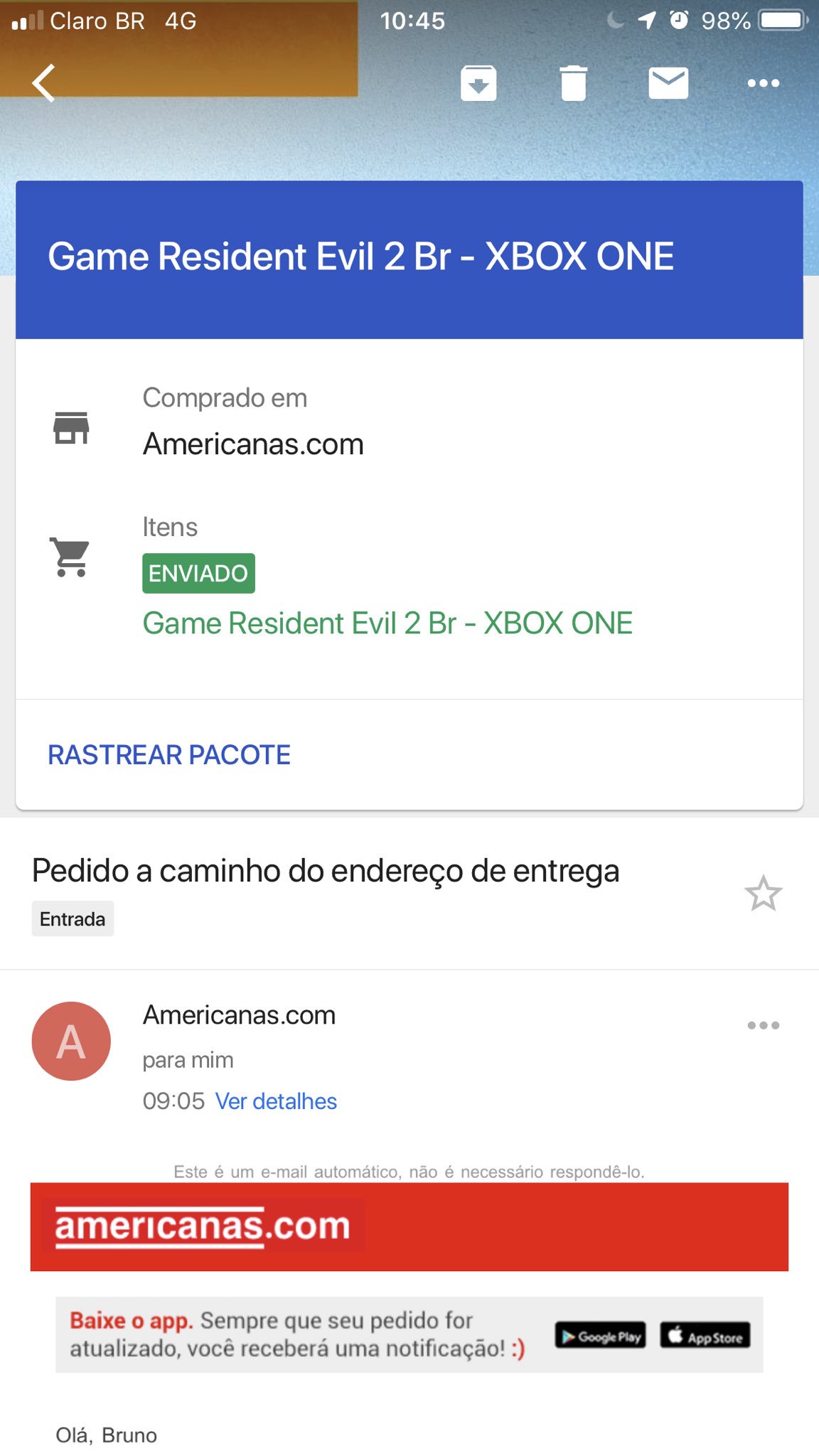
Task: Delete this email with trash icon
Action: tap(573, 83)
